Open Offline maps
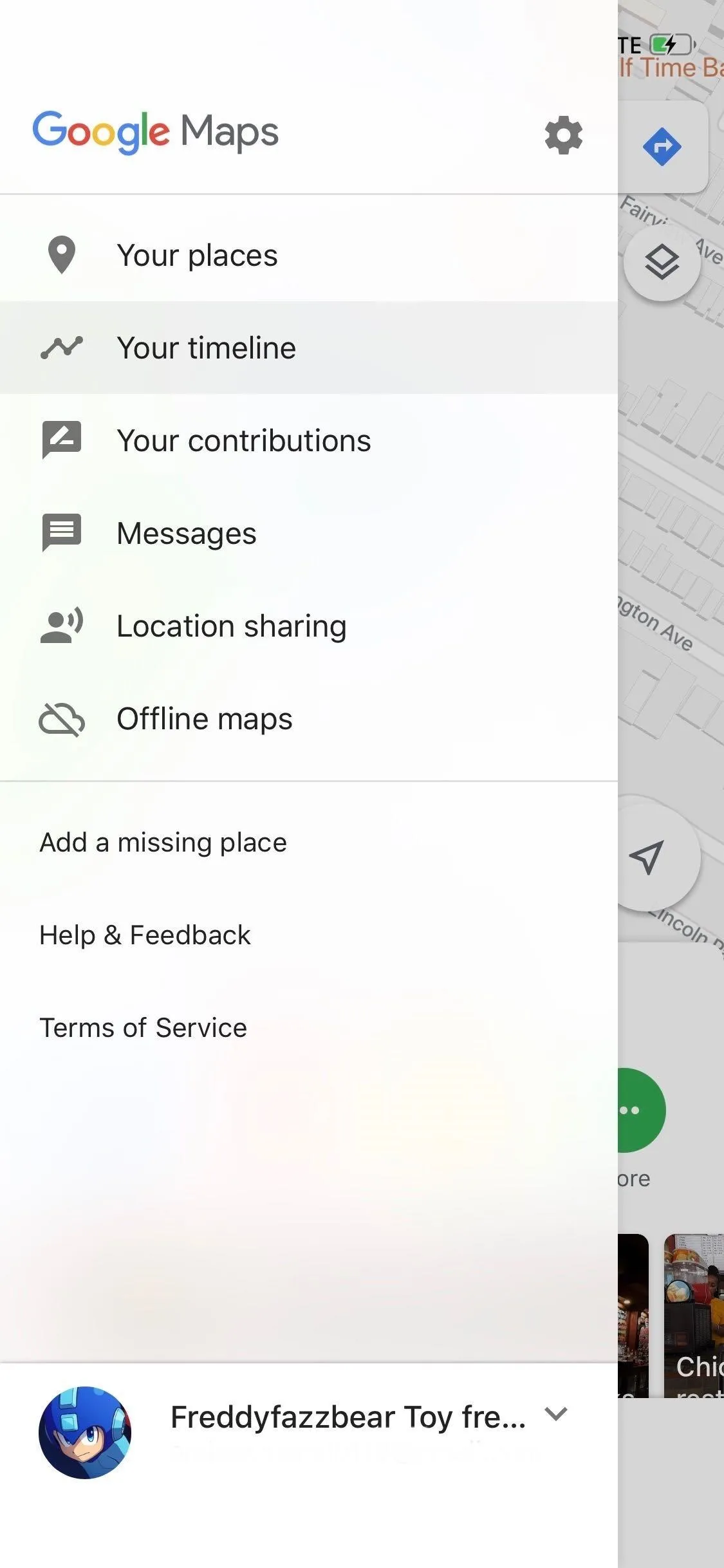The width and height of the screenshot is (724, 1568). click(x=309, y=718)
